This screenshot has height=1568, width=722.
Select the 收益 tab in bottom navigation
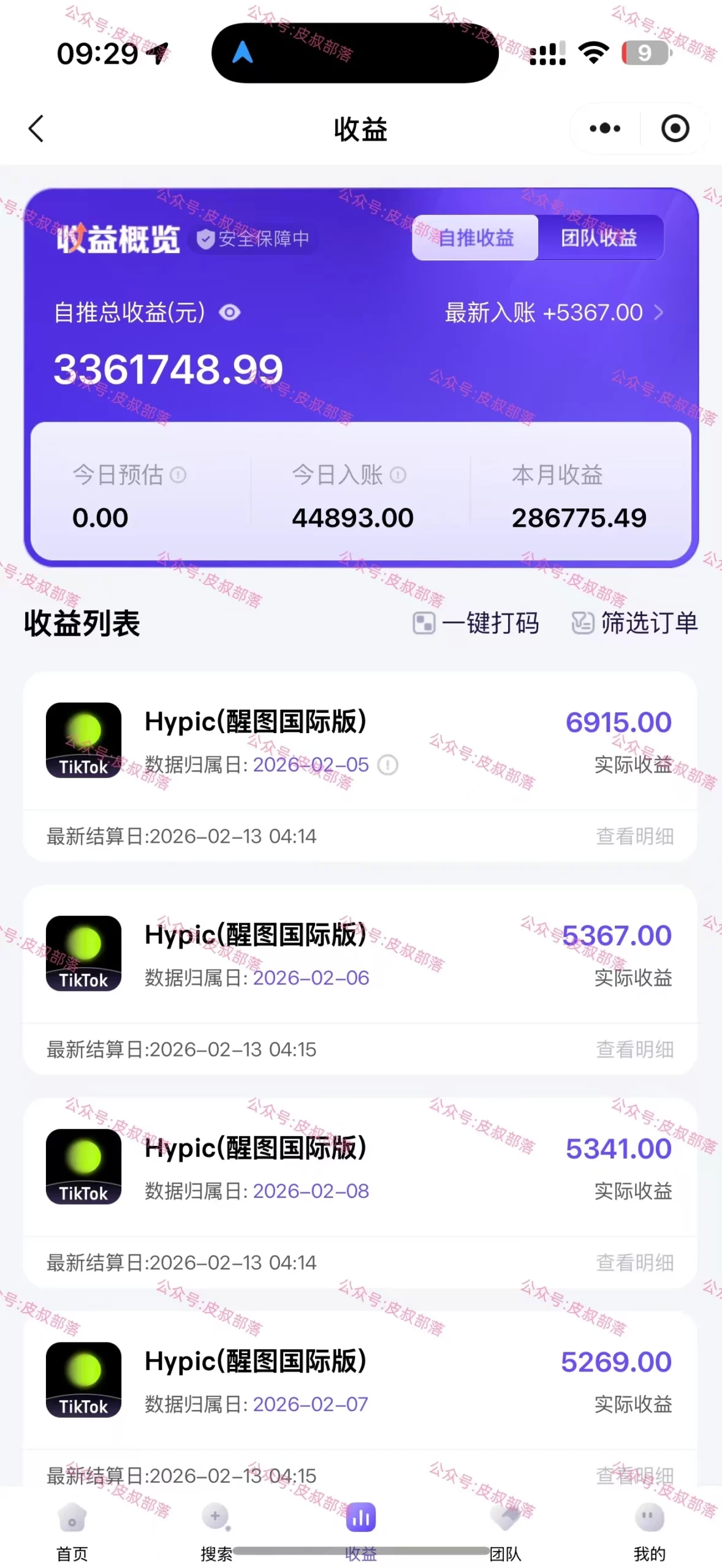361,1519
